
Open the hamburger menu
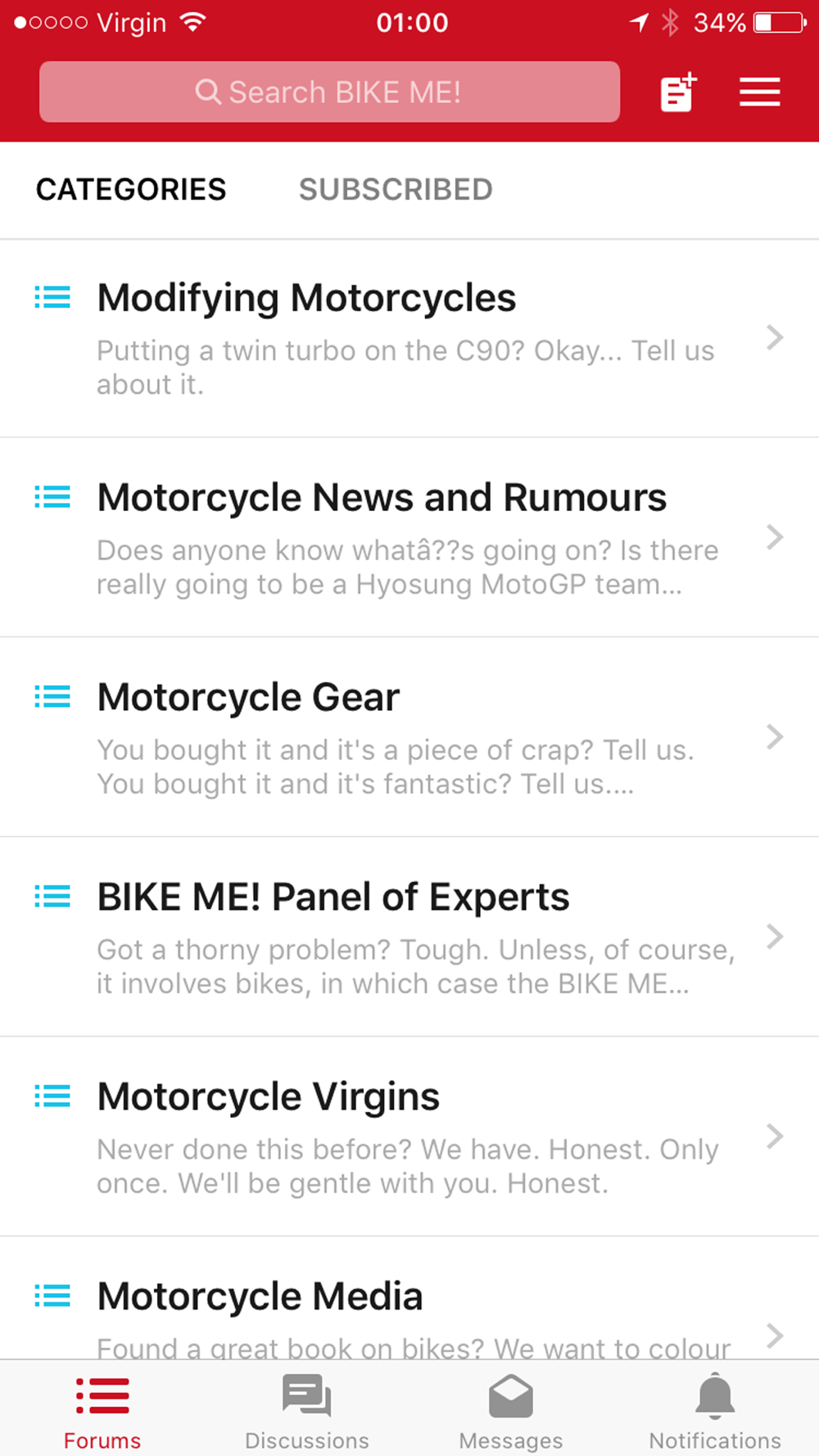tap(759, 92)
